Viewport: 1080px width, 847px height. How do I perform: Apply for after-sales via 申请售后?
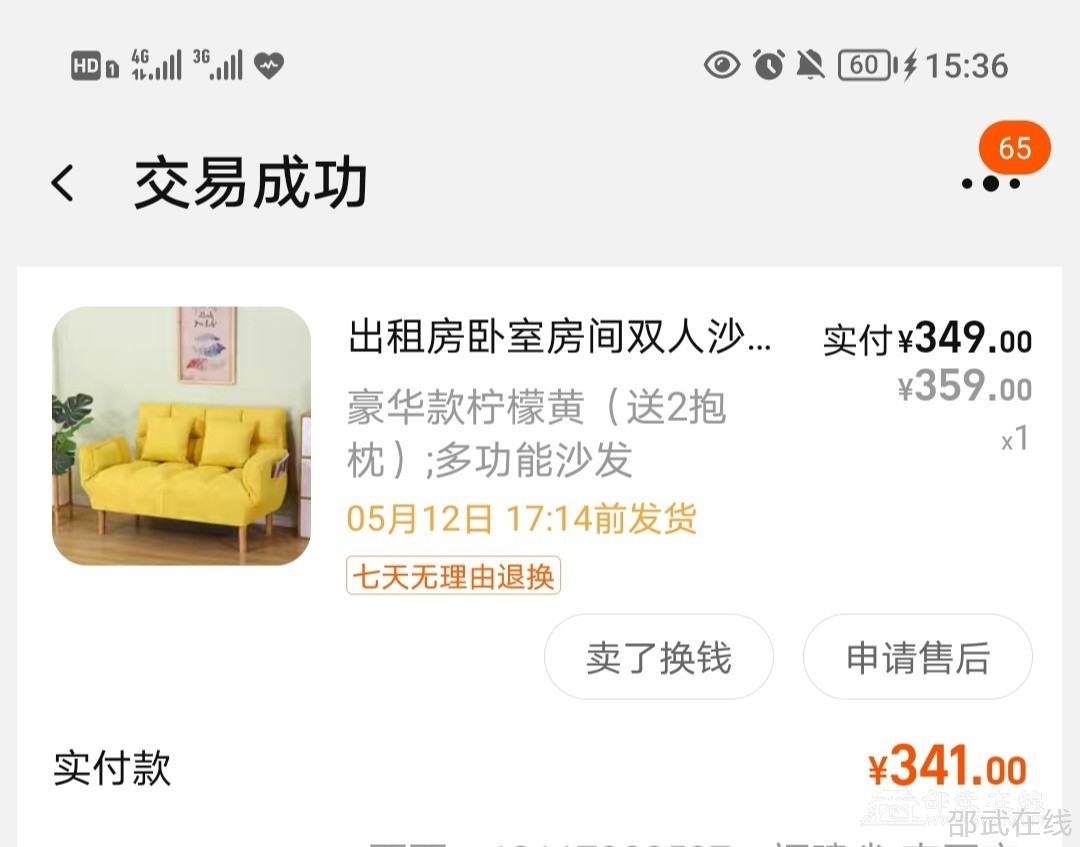tap(917, 657)
